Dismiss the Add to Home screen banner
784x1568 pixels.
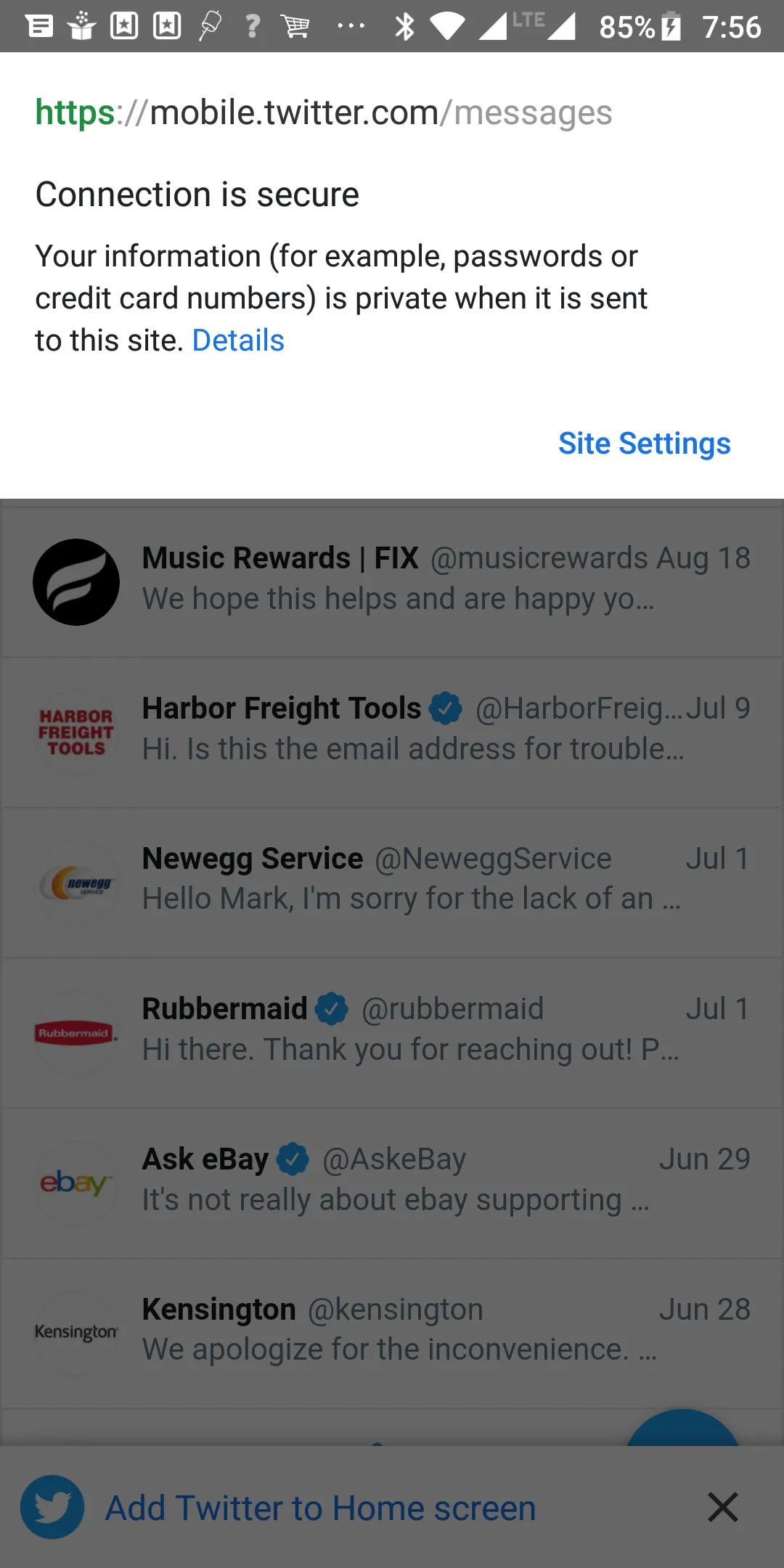point(722,1507)
